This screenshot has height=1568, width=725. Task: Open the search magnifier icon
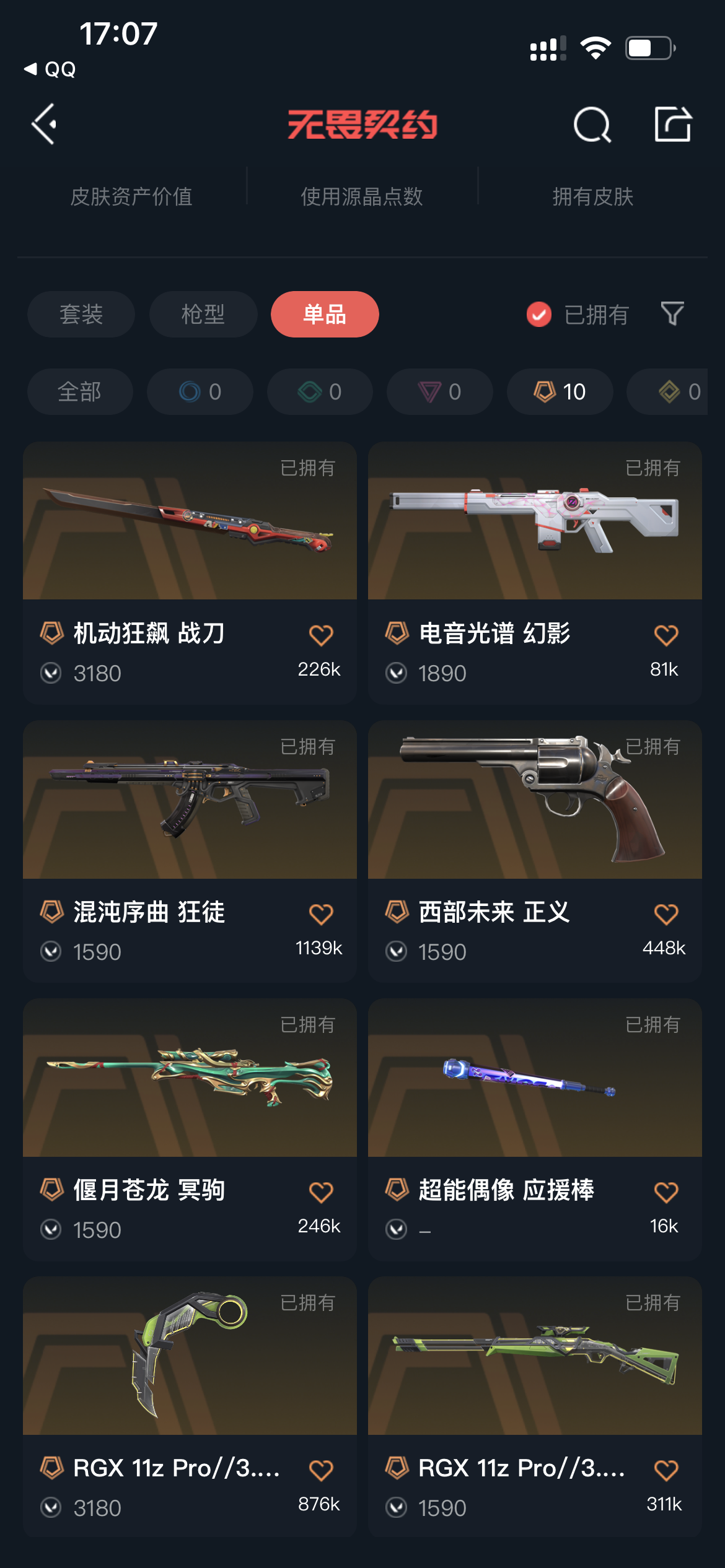click(592, 125)
